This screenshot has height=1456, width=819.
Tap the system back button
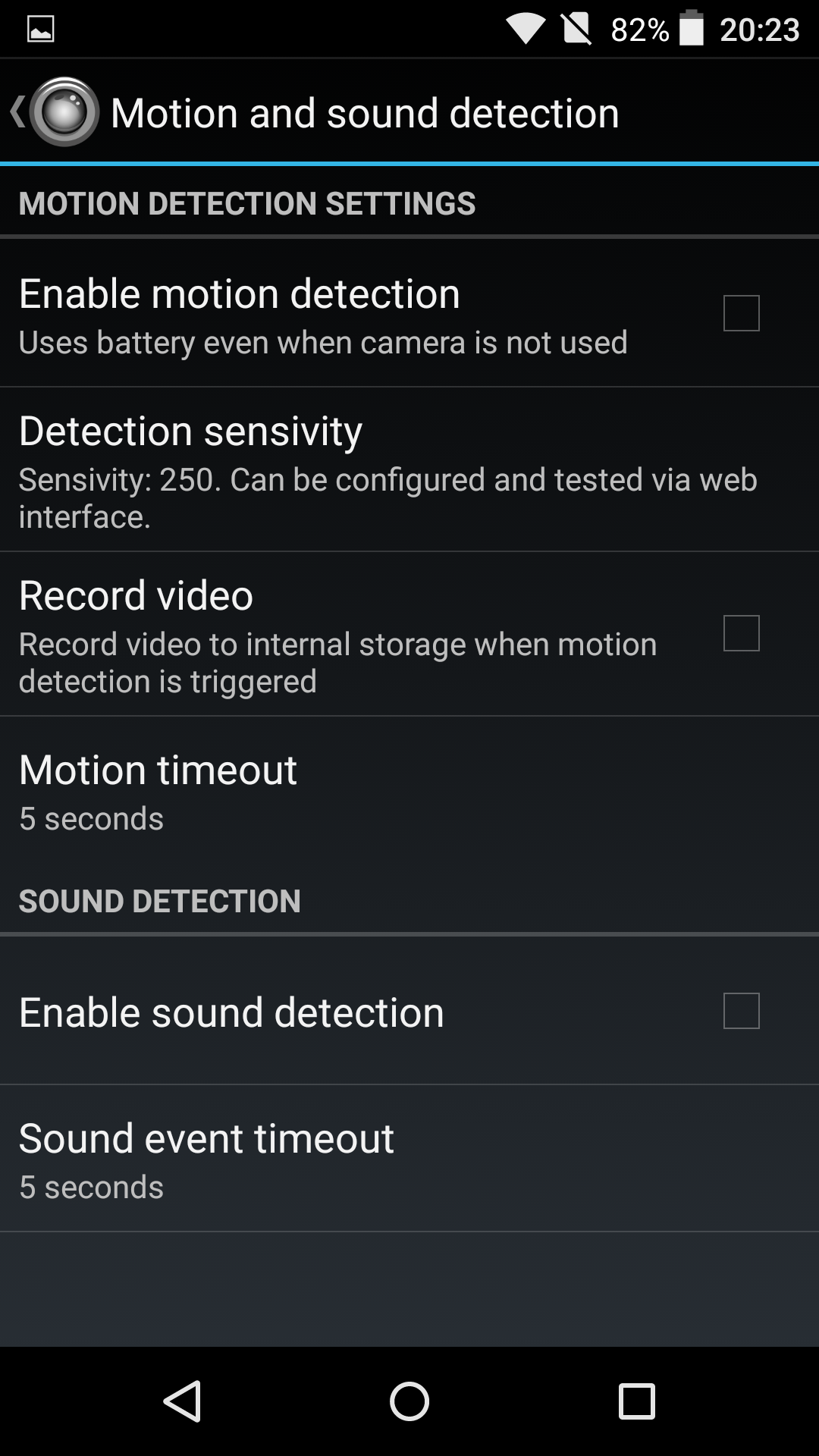(182, 1401)
